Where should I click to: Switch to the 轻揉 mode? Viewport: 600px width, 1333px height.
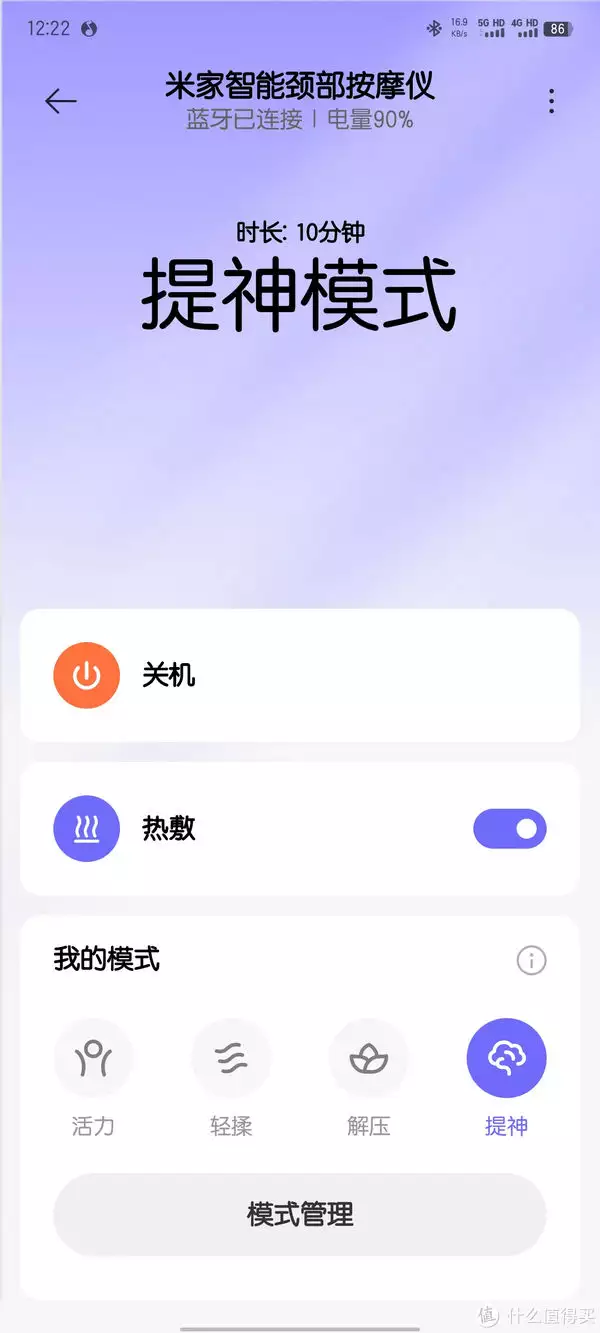(231, 1058)
